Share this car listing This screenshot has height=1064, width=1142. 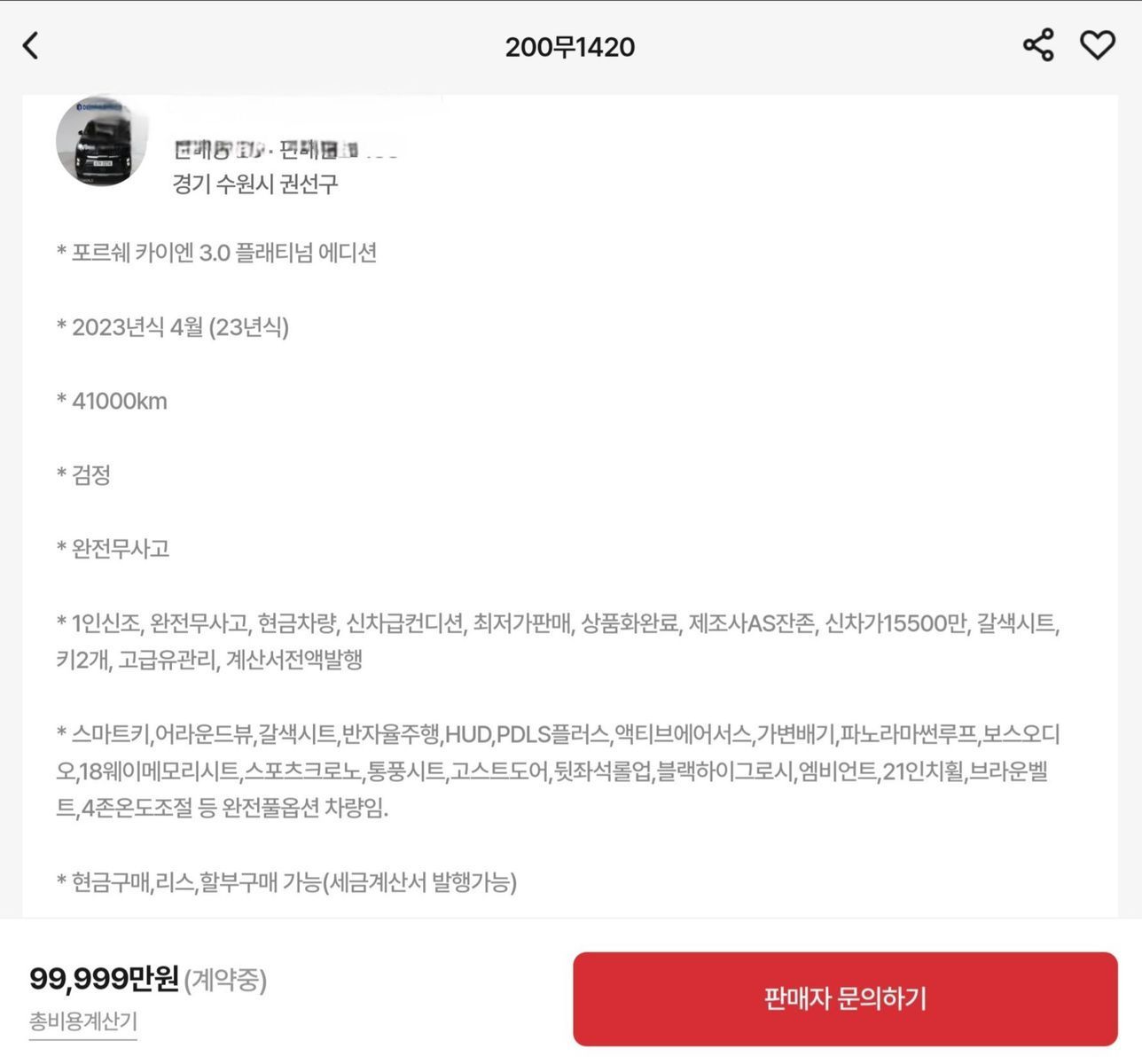pos(1038,45)
